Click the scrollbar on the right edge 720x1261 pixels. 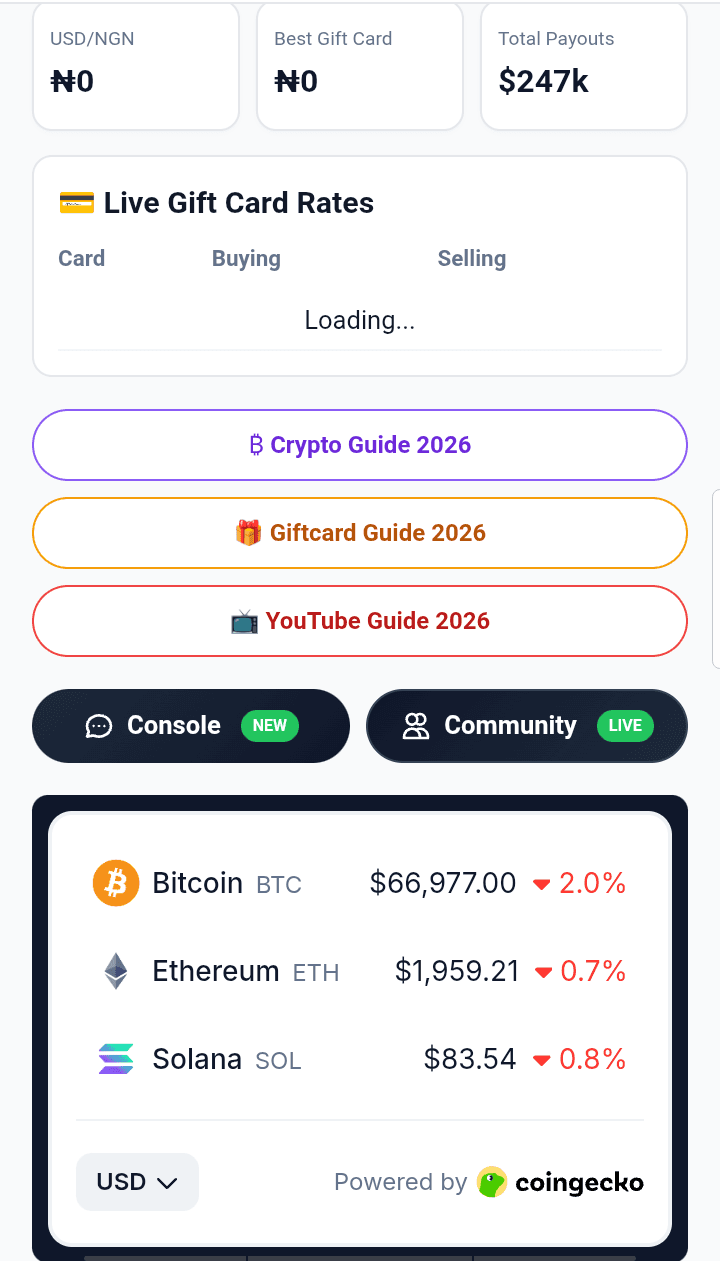click(x=716, y=578)
